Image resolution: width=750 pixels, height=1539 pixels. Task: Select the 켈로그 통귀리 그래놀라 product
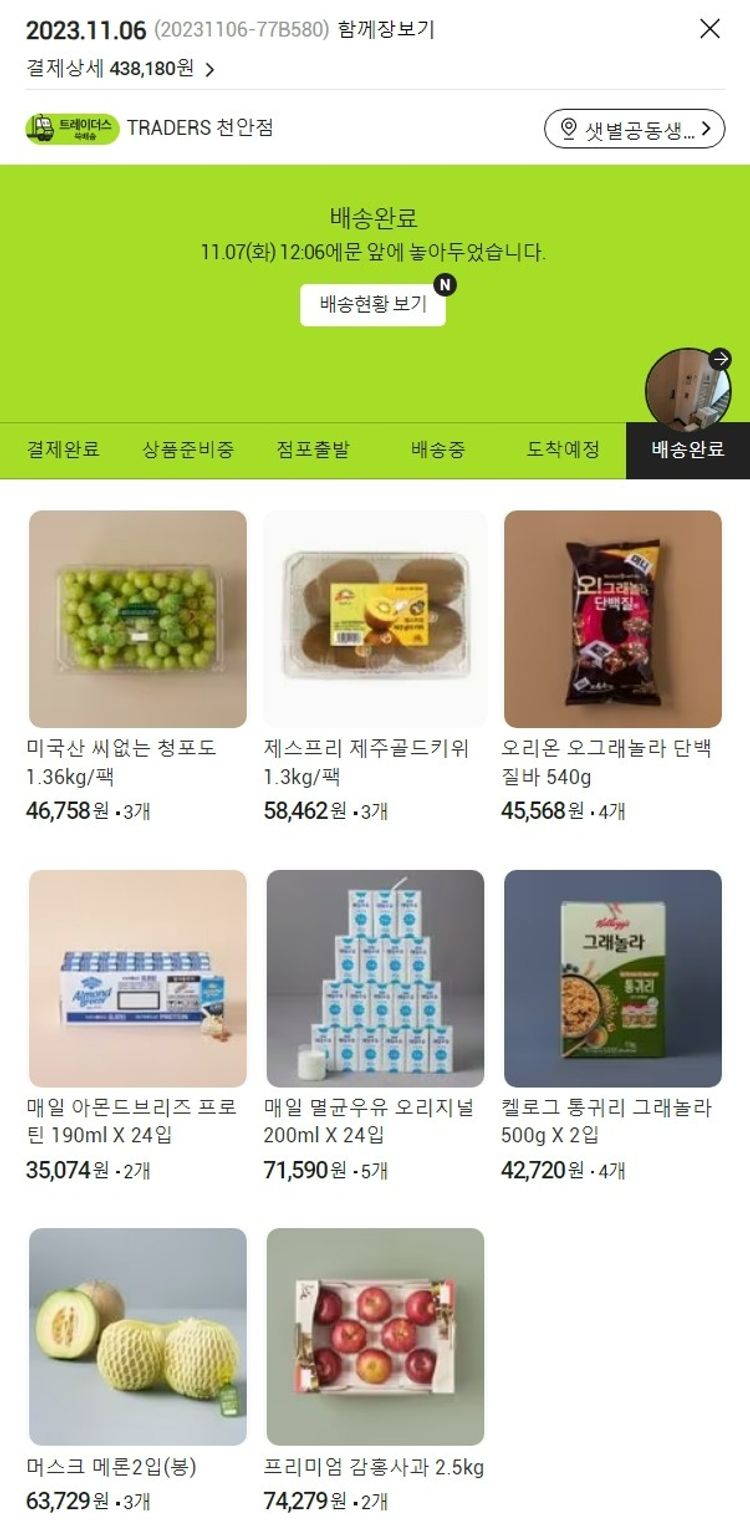(613, 978)
